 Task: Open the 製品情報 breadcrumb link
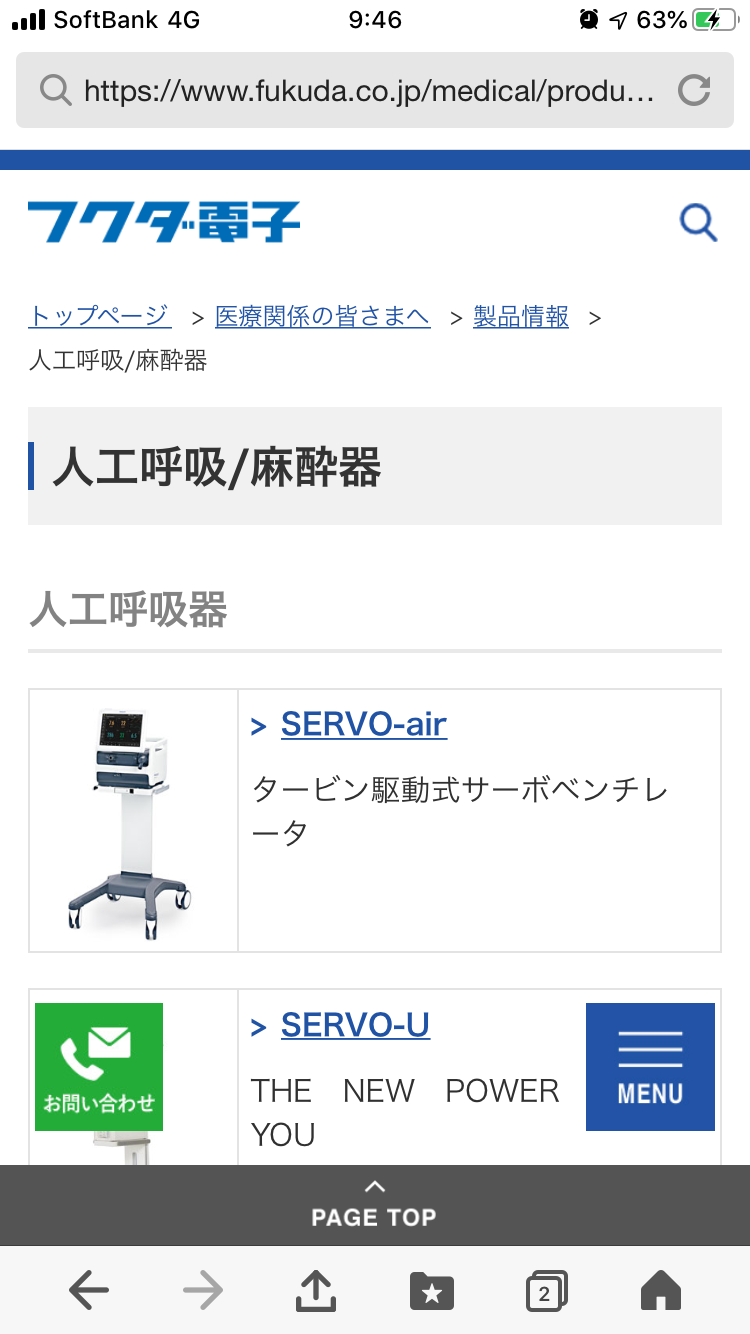click(521, 317)
